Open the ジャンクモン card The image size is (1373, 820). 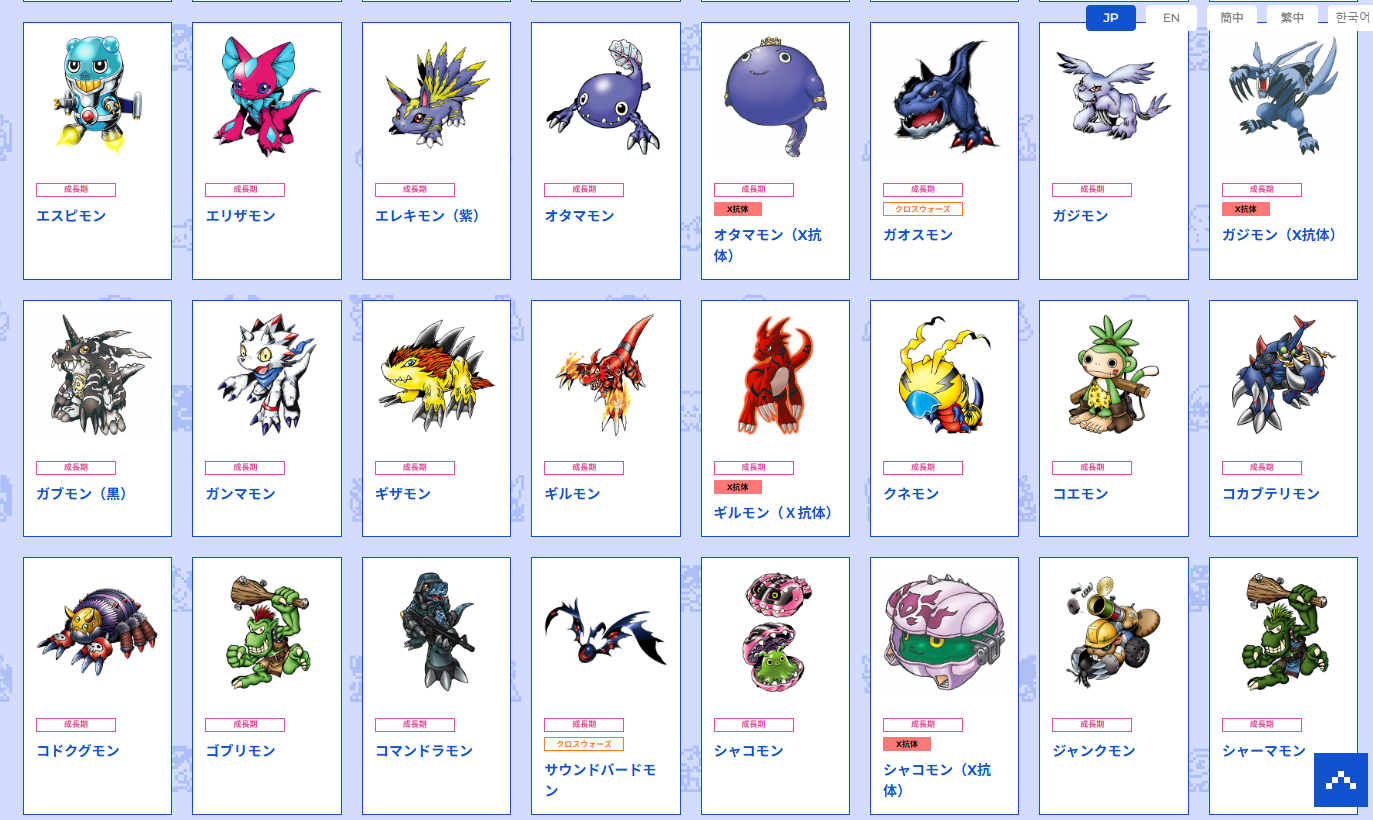click(x=1113, y=685)
